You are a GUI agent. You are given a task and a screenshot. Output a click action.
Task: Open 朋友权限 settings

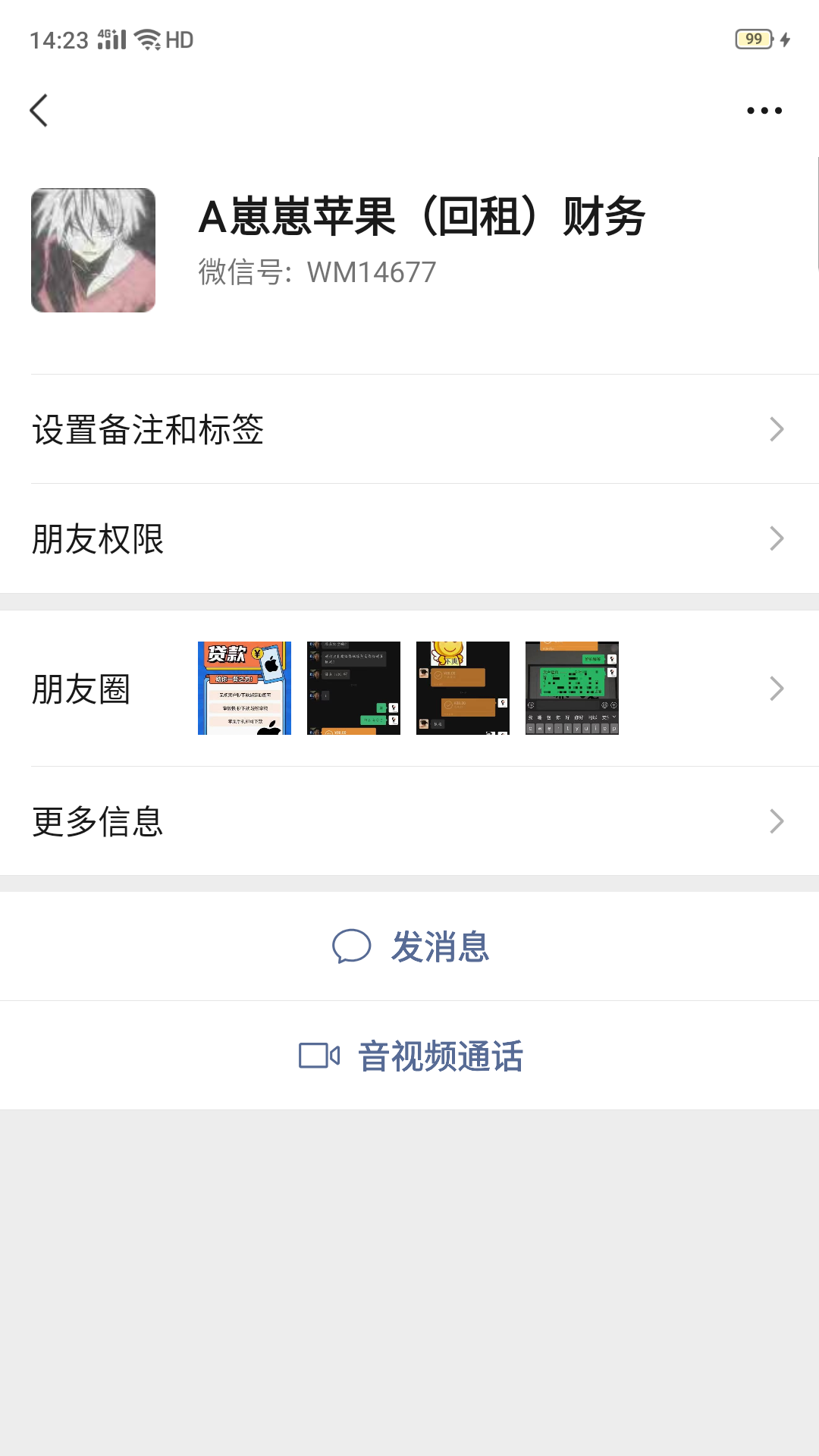[x=409, y=539]
